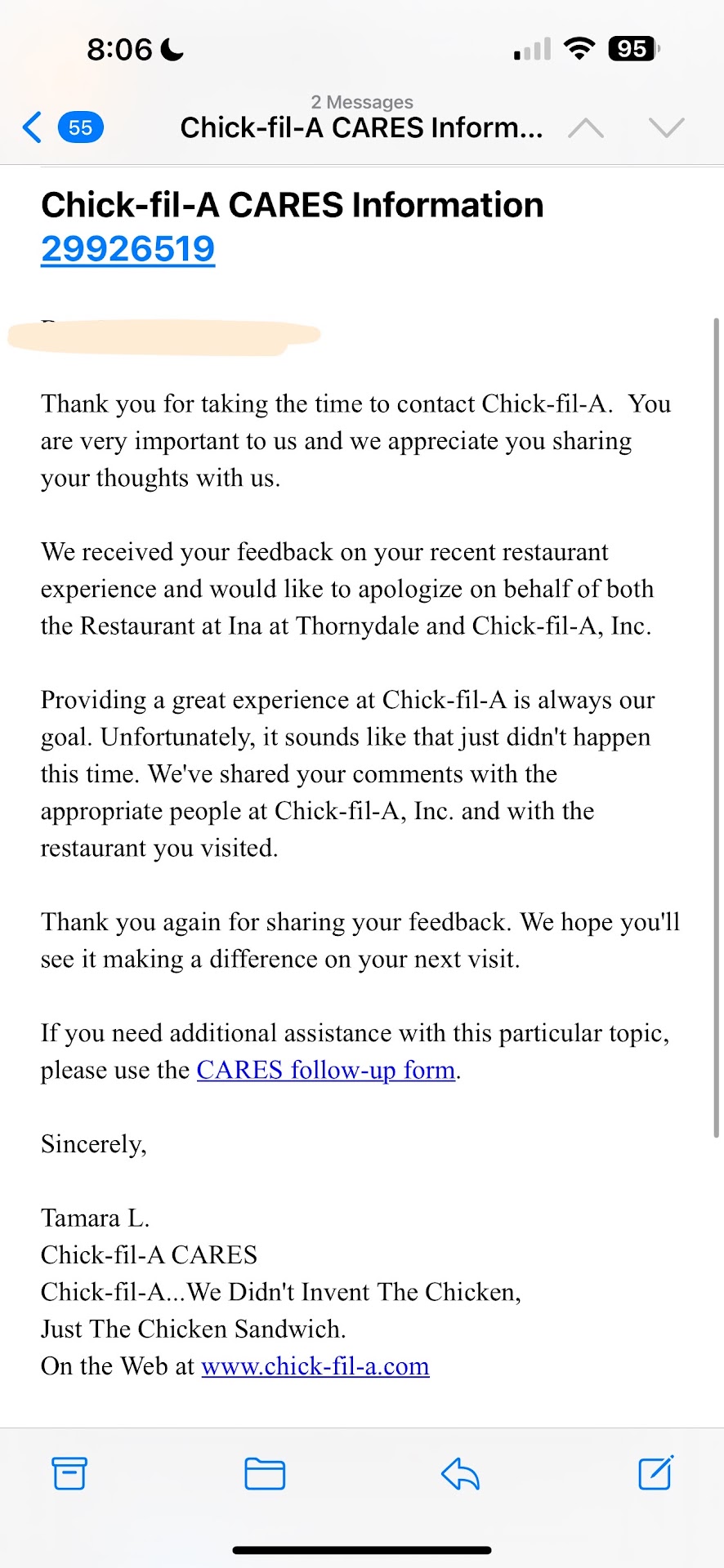Compose a new email
This screenshot has height=1568, width=724.
(655, 1472)
